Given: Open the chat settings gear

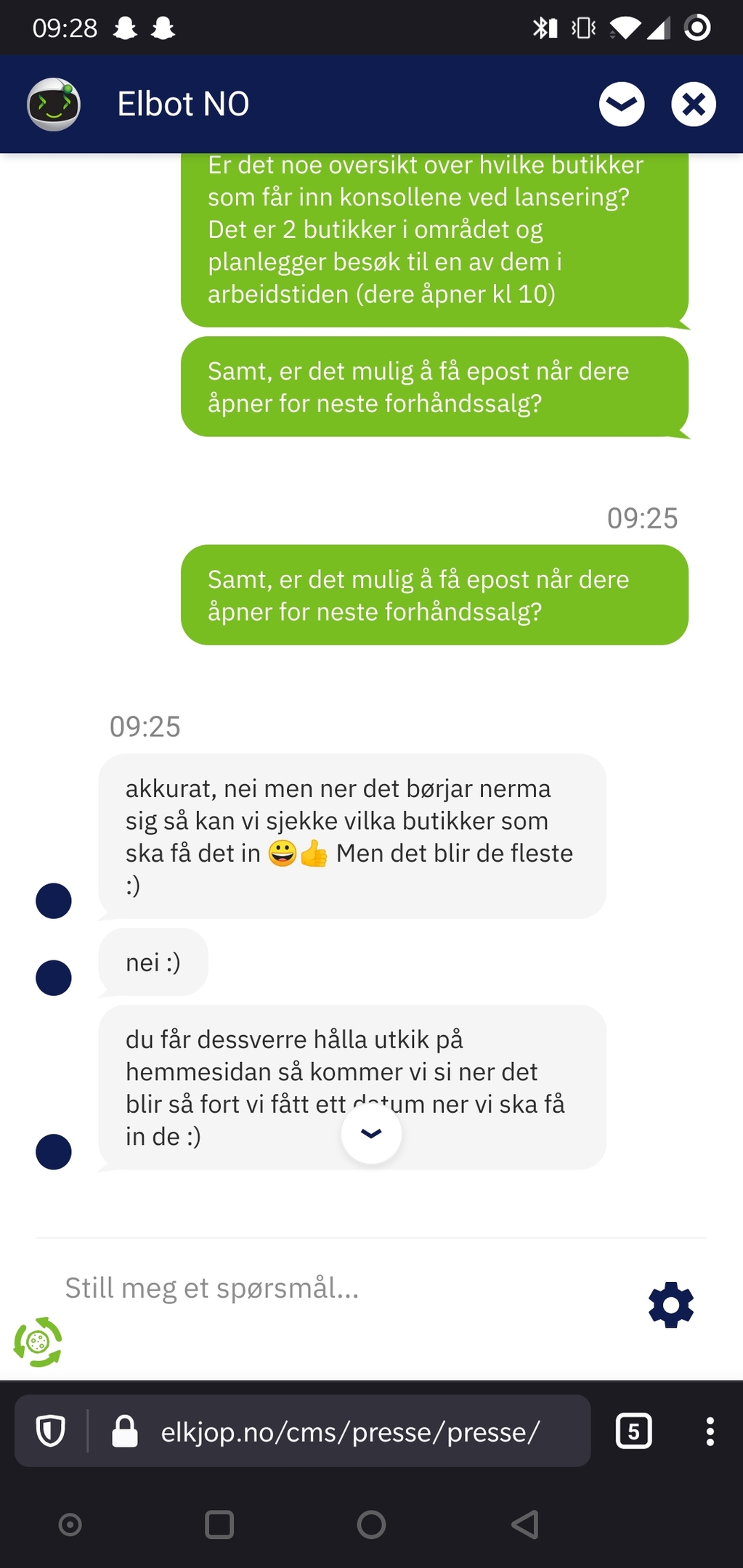Looking at the screenshot, I should (x=671, y=1304).
